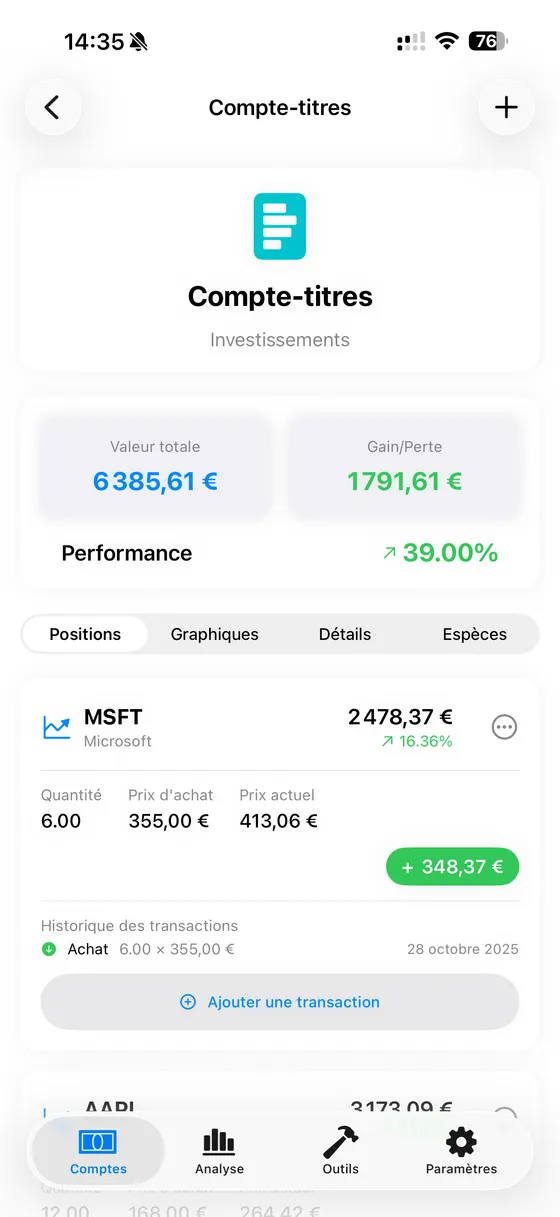
Task: Switch to the Graphiques tab
Action: point(215,634)
